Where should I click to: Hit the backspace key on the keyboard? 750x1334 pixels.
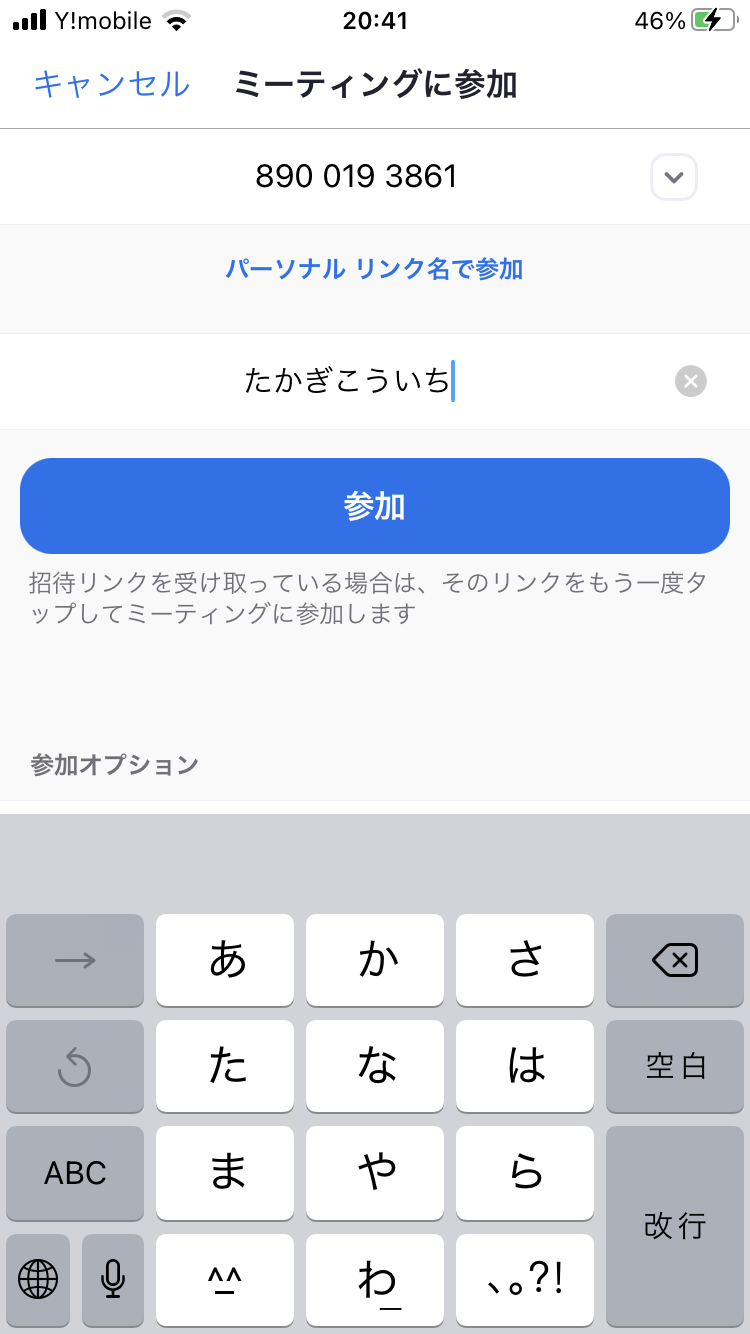(x=675, y=961)
